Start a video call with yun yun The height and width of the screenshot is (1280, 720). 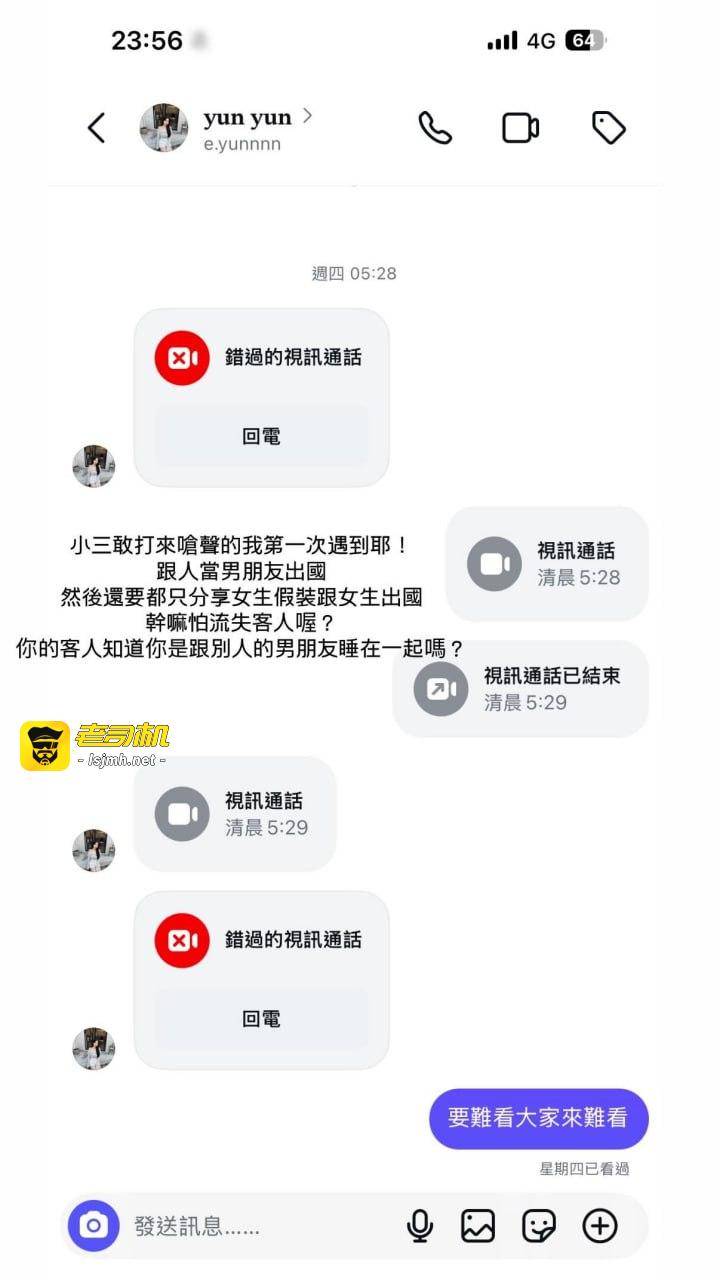[x=520, y=128]
